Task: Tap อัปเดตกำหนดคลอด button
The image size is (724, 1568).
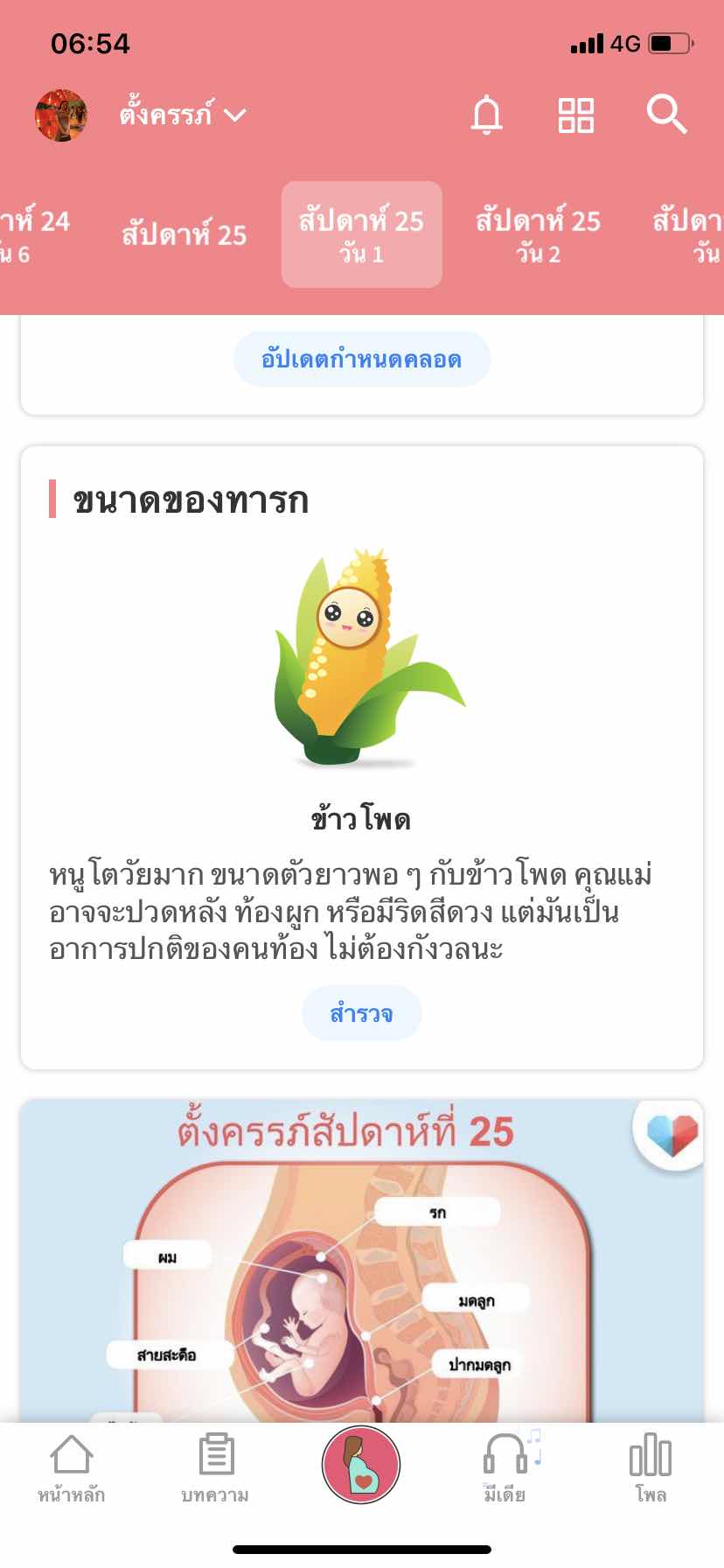Action: click(x=361, y=359)
